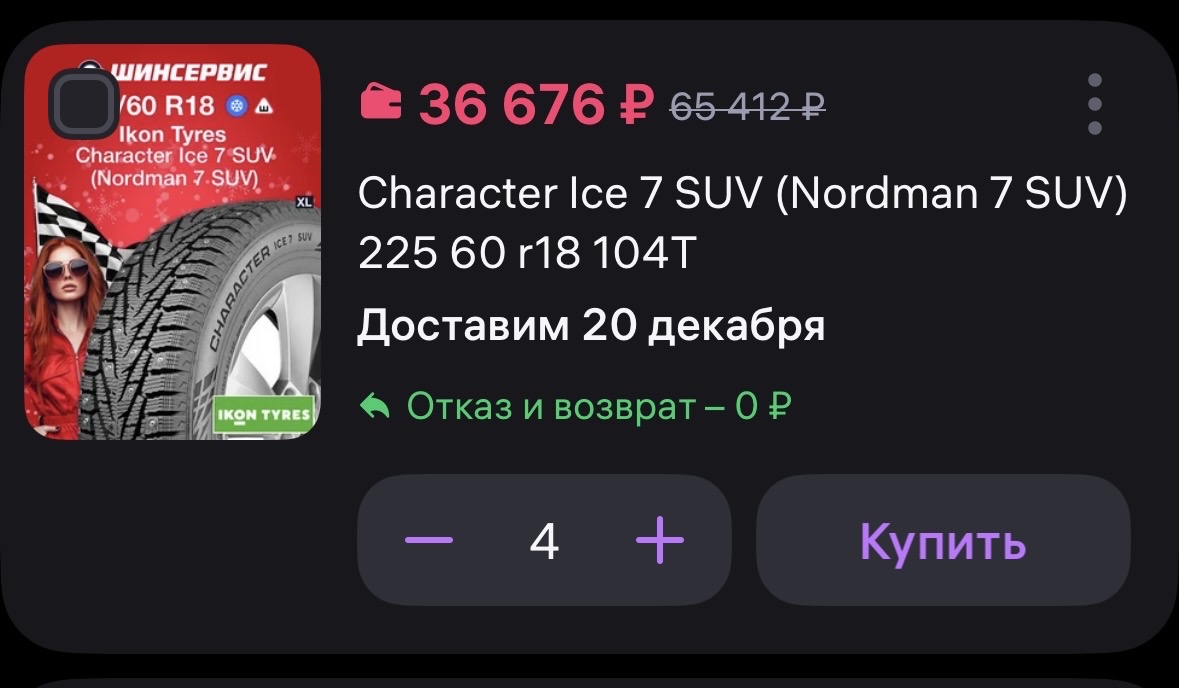Screen dimensions: 1179x688
Task: Decrease quantity with the minus button
Action: (x=429, y=541)
